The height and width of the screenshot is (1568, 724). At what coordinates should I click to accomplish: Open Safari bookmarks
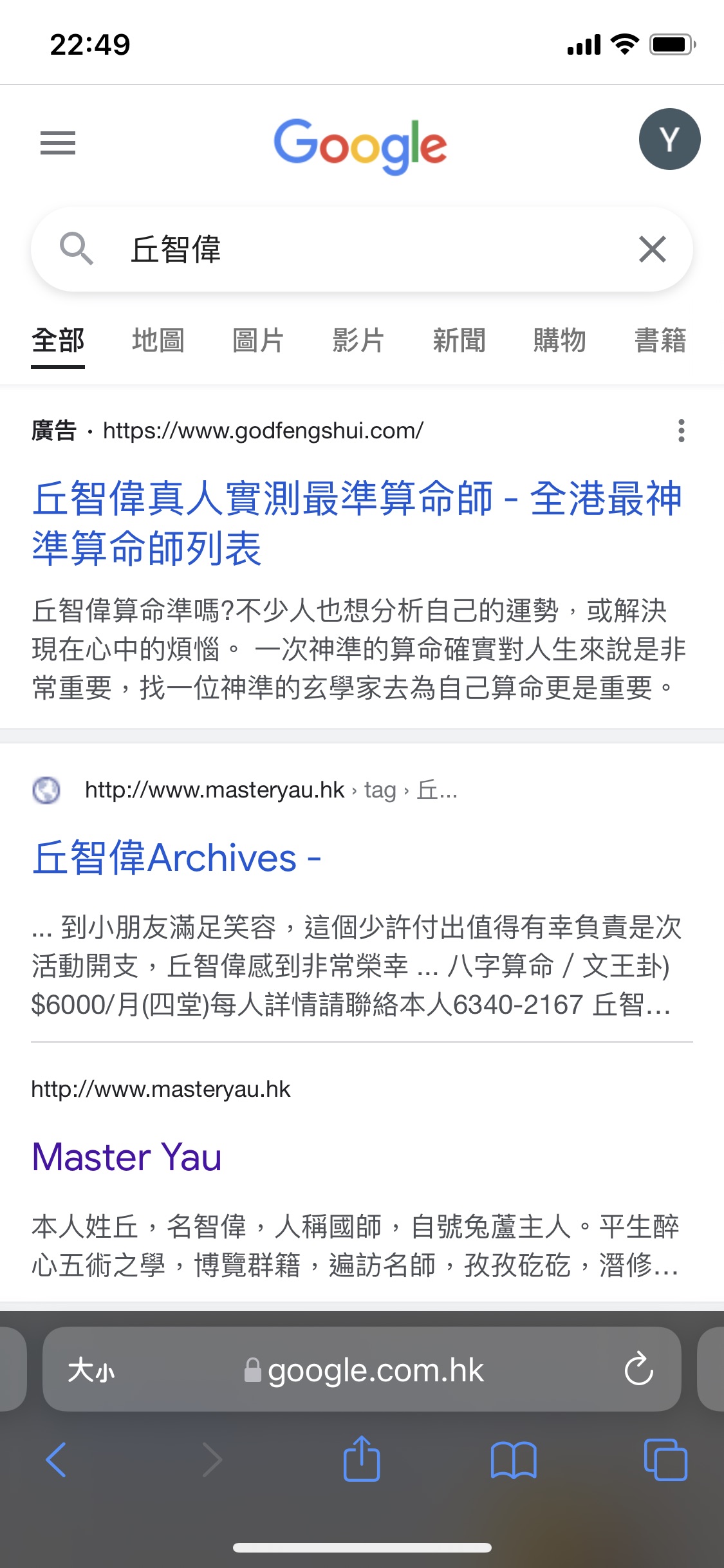click(514, 1460)
